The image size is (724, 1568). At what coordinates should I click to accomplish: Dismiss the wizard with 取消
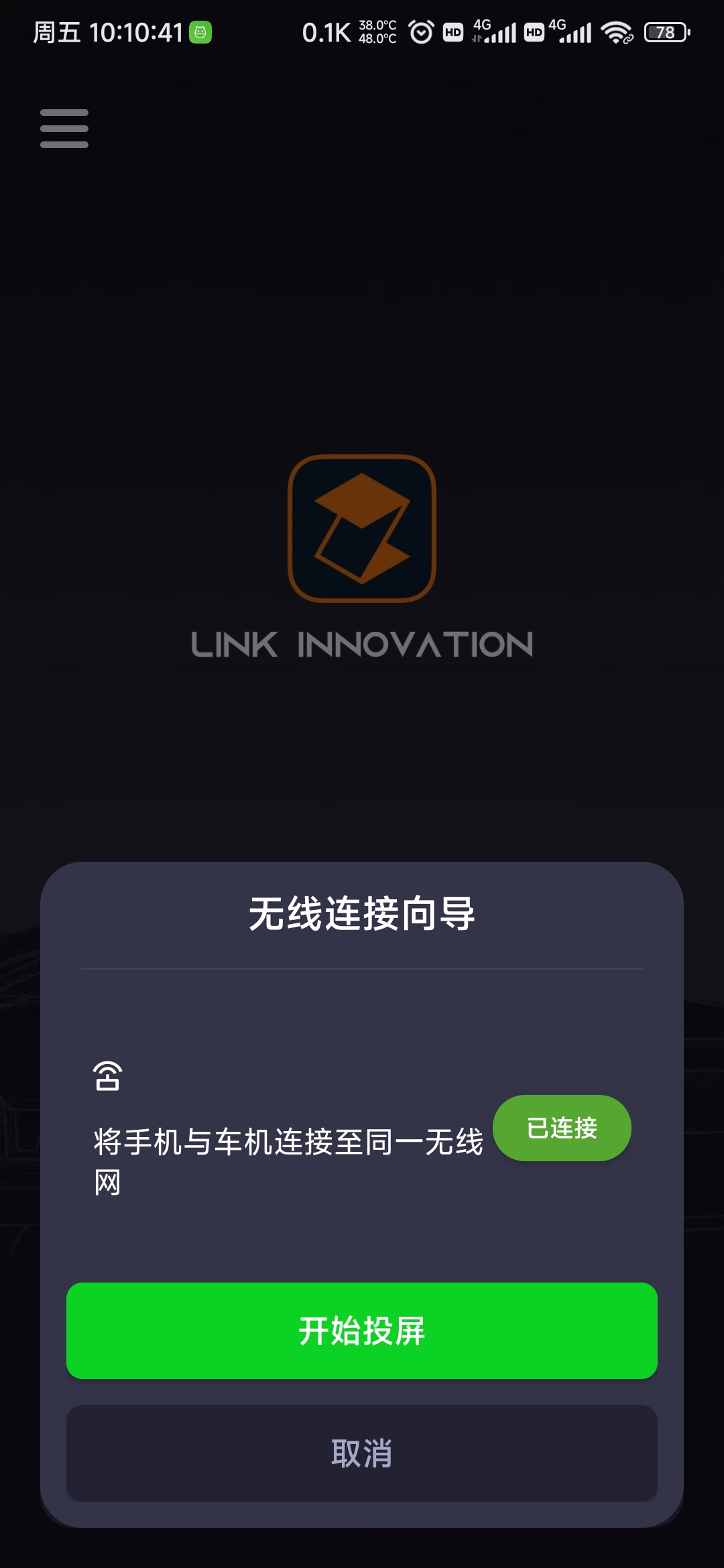coord(362,1453)
